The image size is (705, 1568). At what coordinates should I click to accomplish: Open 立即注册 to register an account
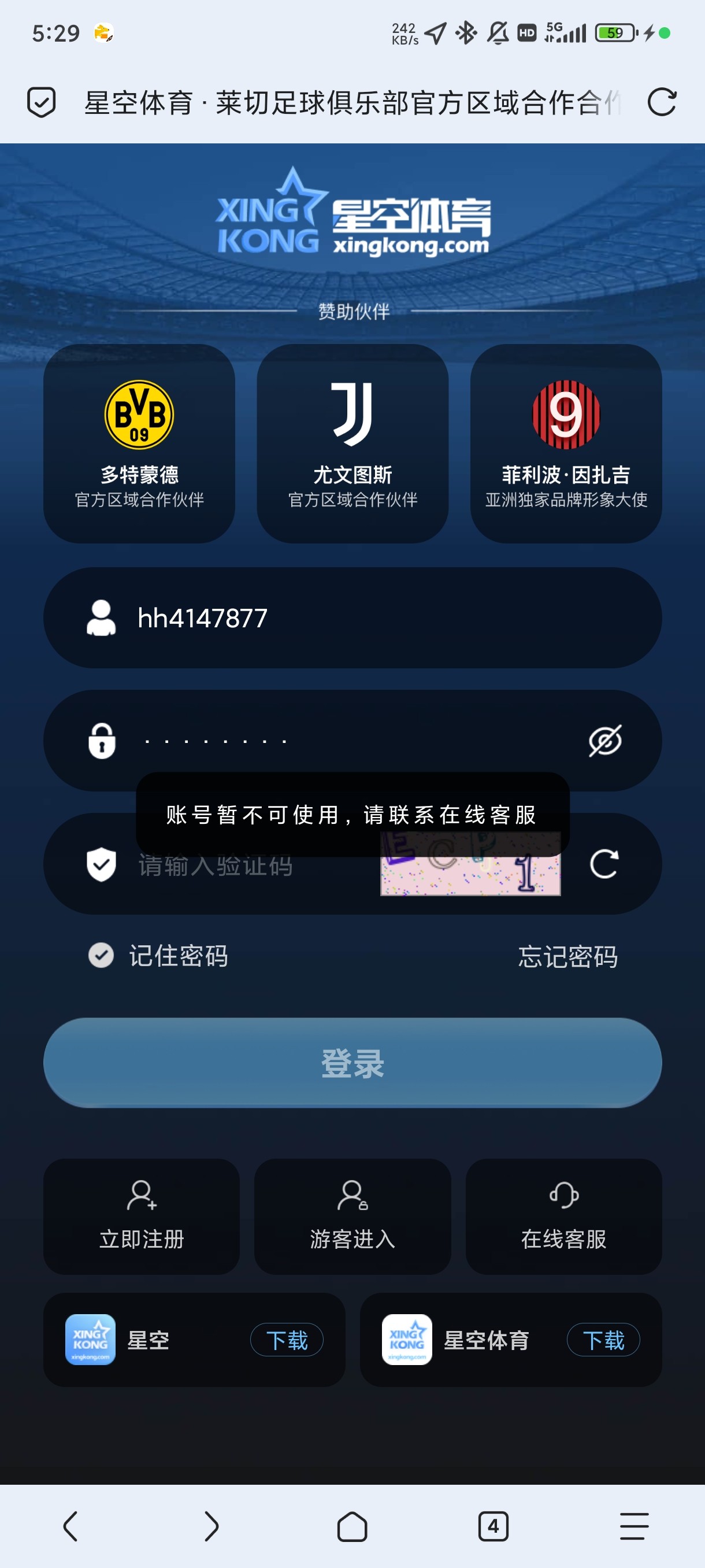tap(141, 1215)
